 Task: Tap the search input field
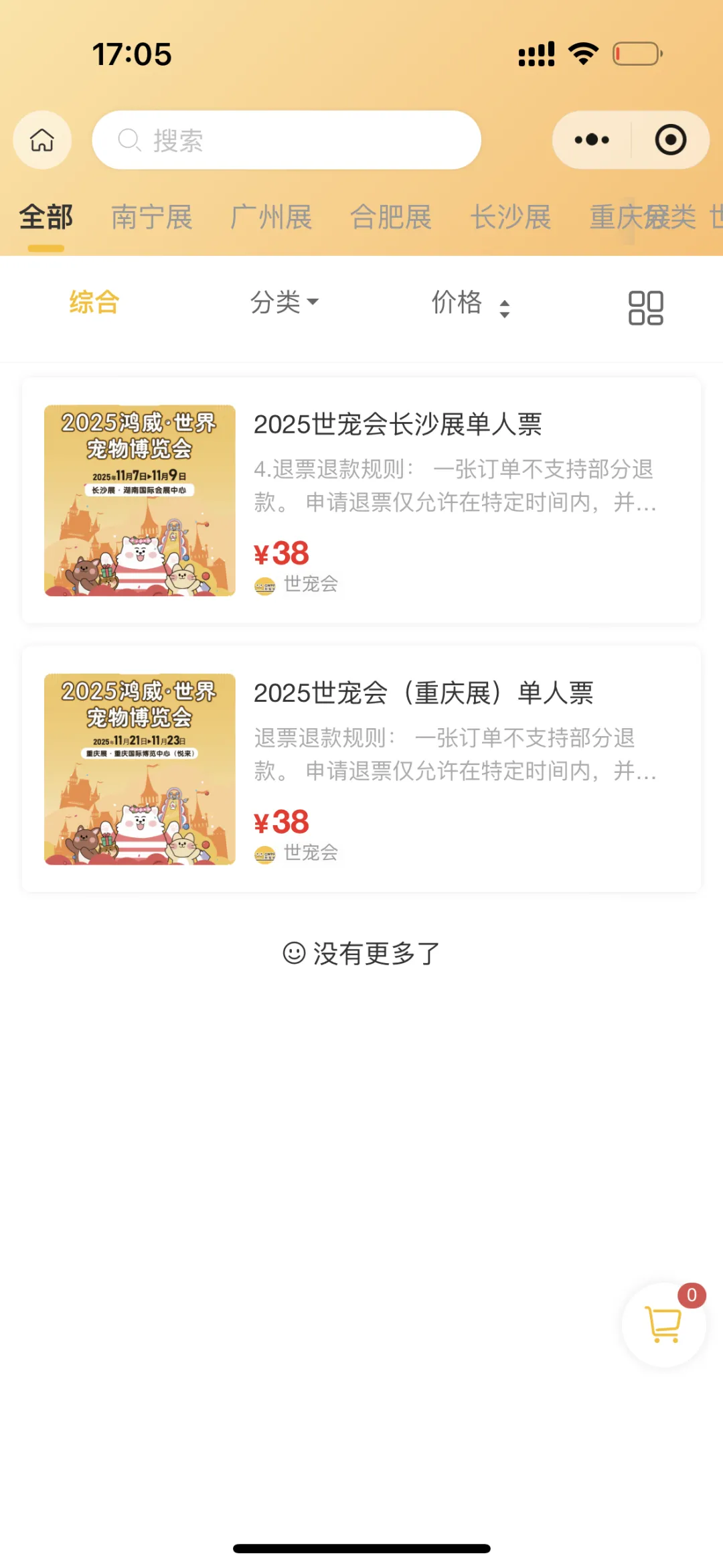click(x=288, y=140)
